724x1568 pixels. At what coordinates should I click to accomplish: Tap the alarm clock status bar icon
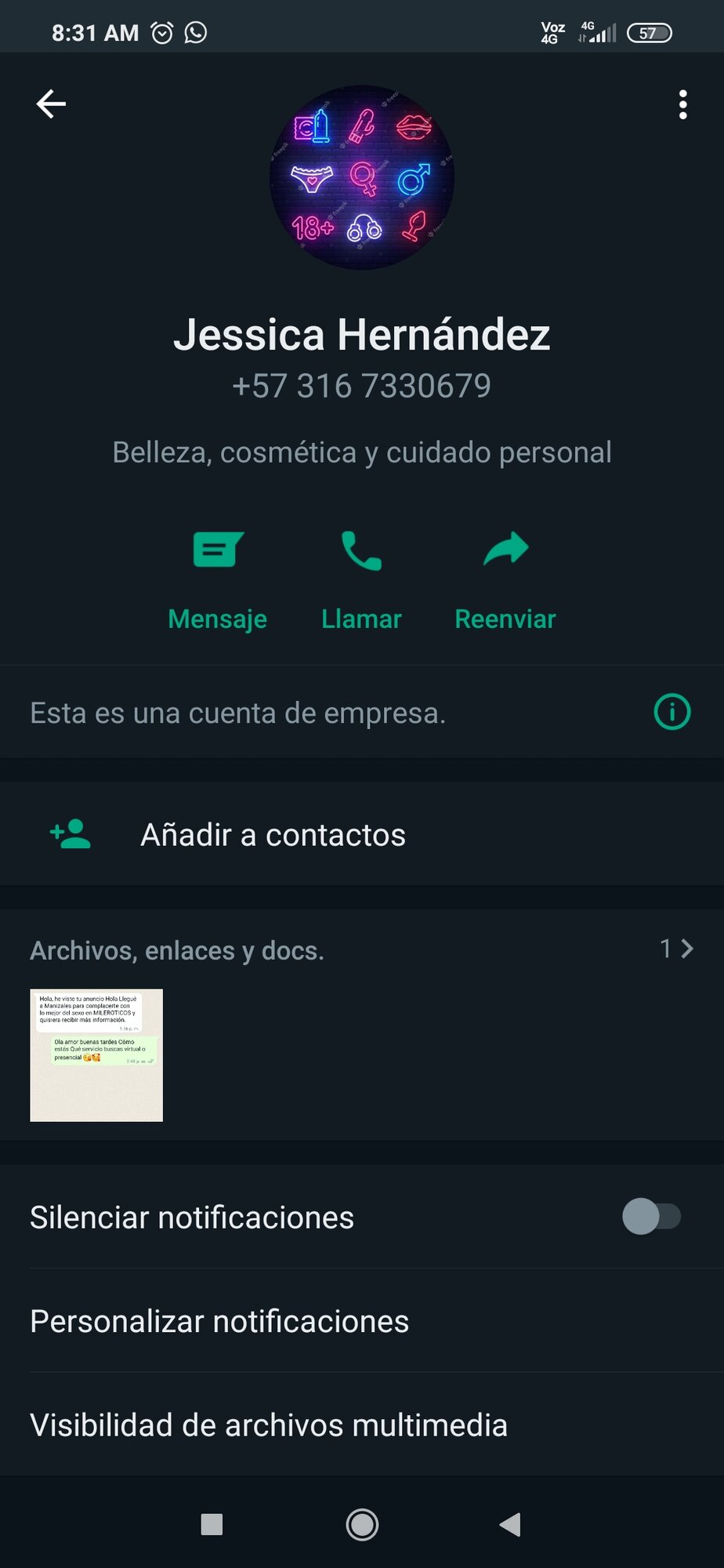[x=162, y=32]
